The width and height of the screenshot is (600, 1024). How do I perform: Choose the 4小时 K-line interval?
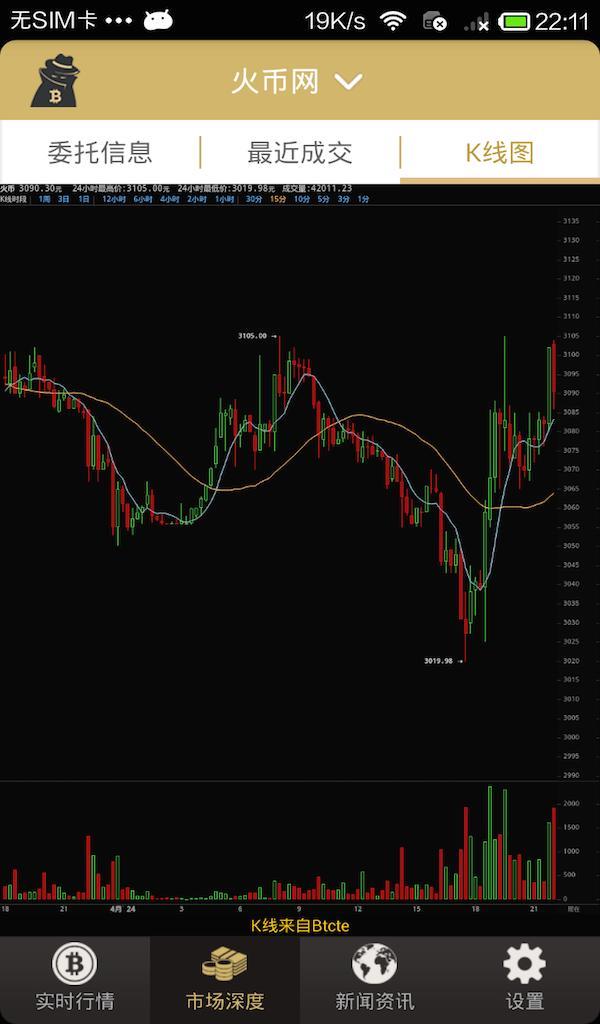click(x=170, y=199)
